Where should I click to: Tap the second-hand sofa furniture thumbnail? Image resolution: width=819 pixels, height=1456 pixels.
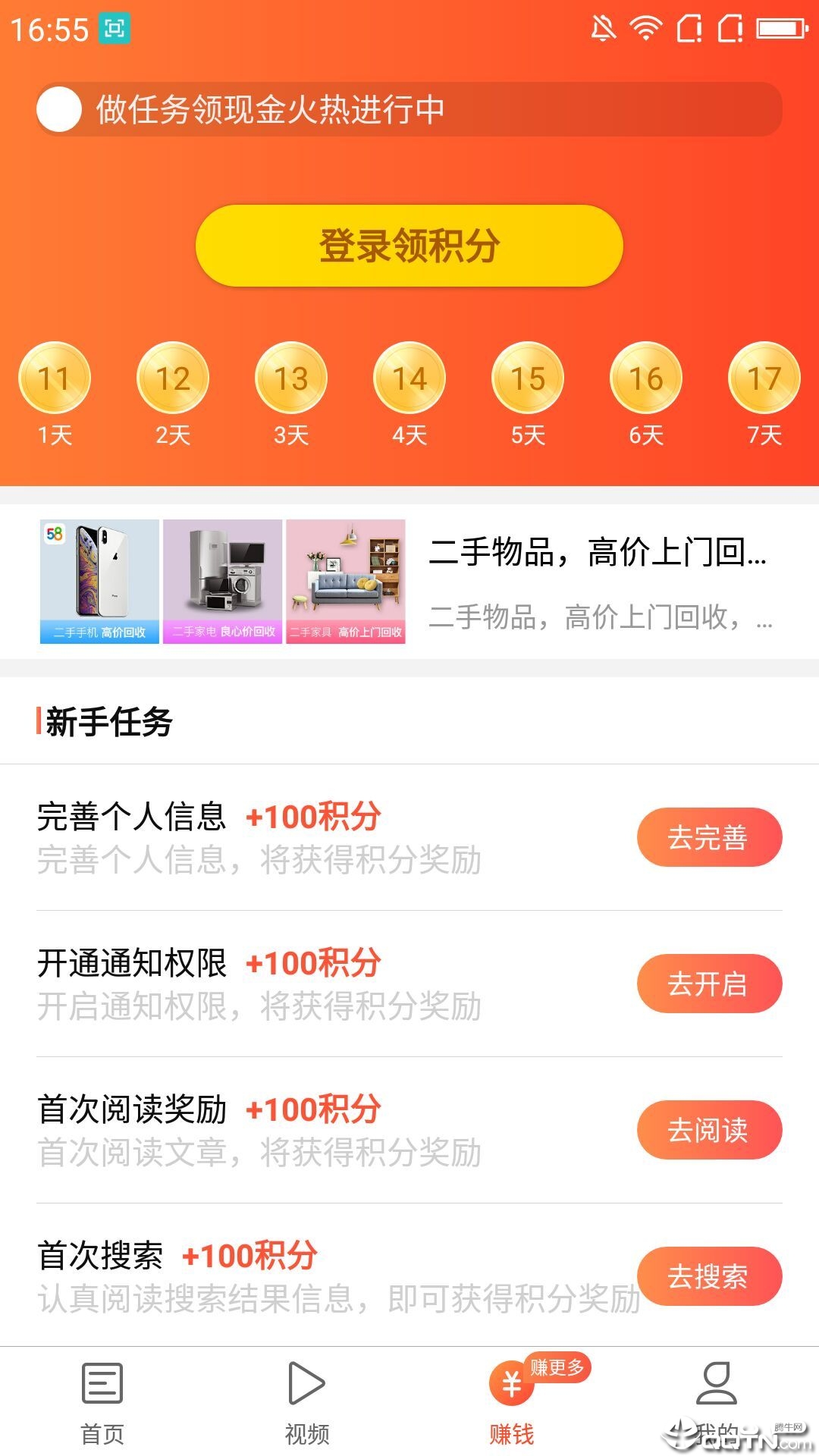point(346,580)
